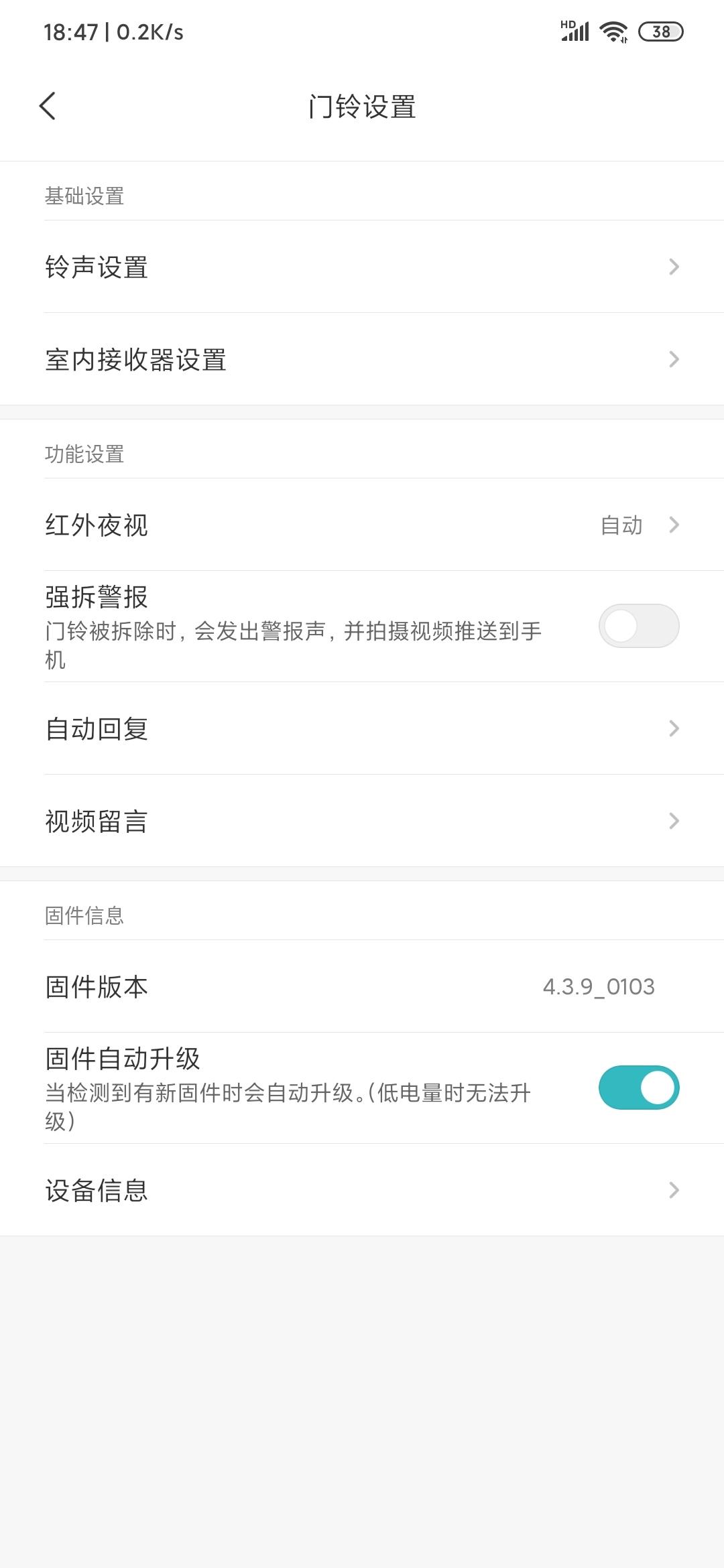Open 设备信息 device information
The width and height of the screenshot is (724, 1568).
click(x=362, y=1190)
